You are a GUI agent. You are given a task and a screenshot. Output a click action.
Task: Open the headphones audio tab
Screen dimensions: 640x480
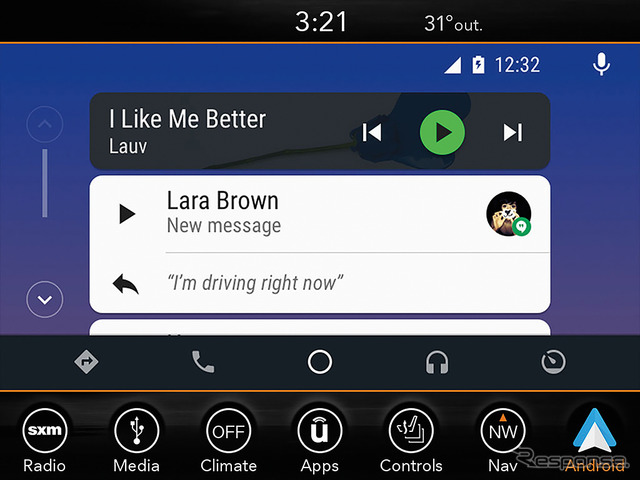coord(436,362)
